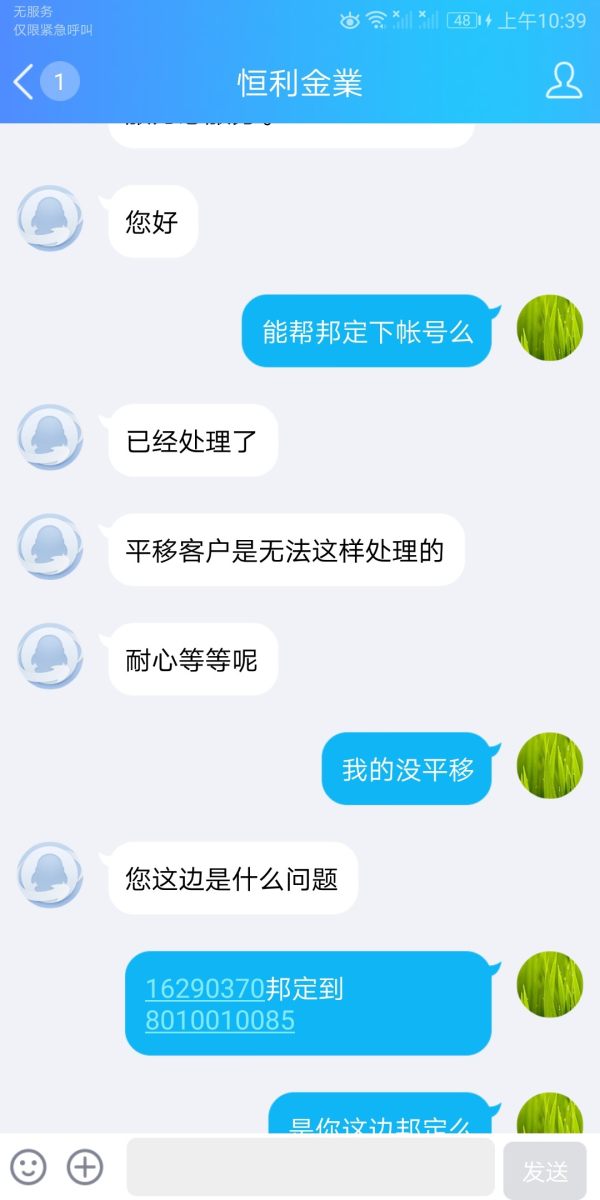Image resolution: width=600 pixels, height=1200 pixels.
Task: Open the emoji picker
Action: (x=28, y=1166)
